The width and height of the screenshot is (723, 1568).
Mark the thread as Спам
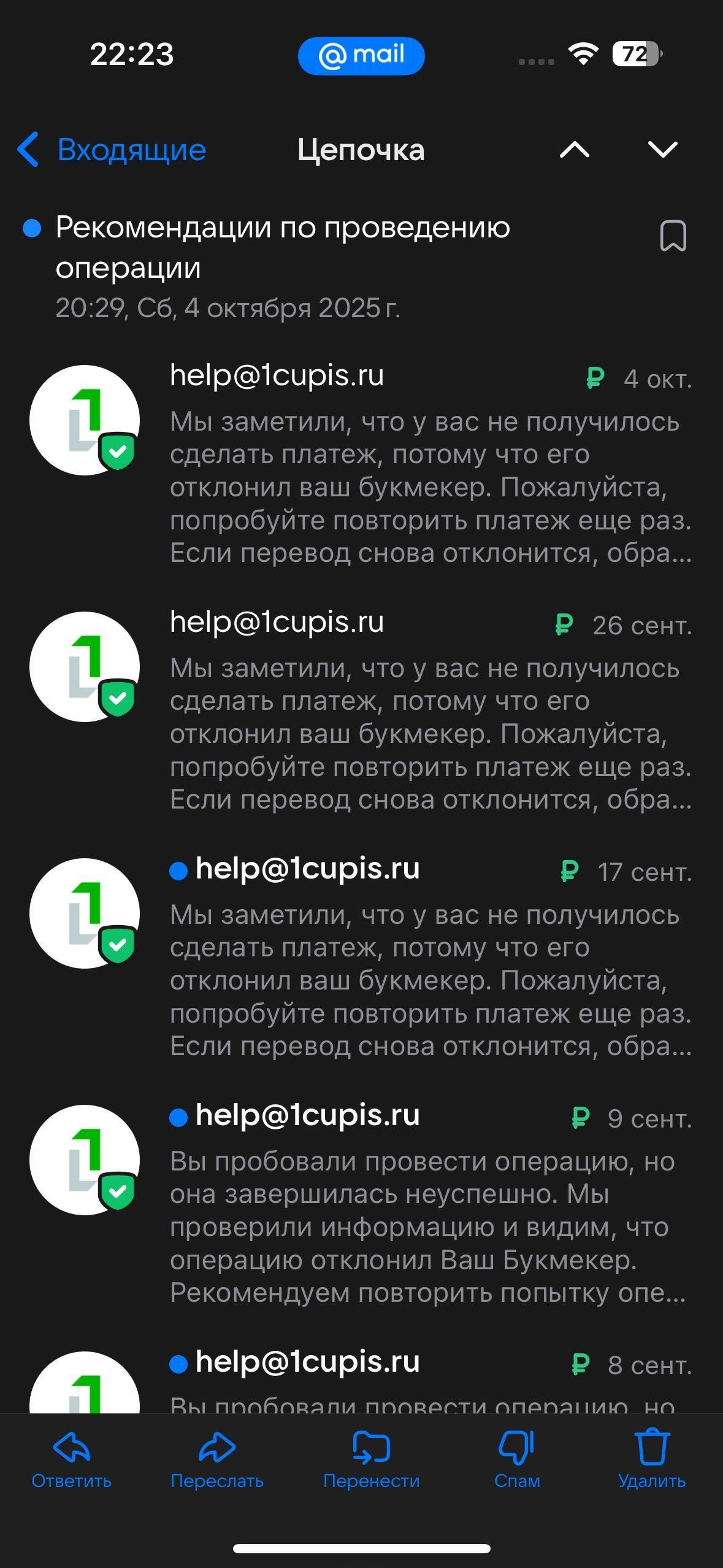517,1460
